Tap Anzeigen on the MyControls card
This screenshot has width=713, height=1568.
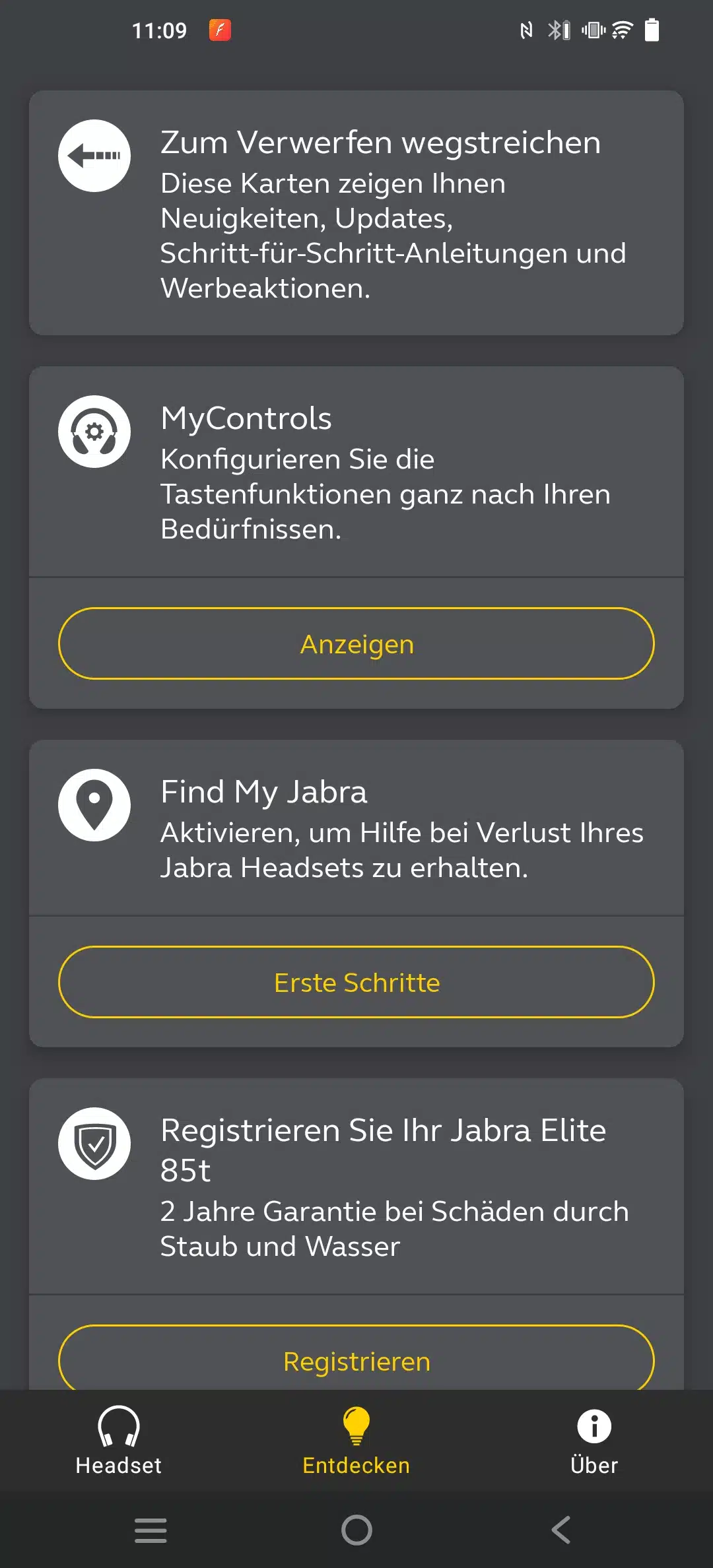point(356,643)
